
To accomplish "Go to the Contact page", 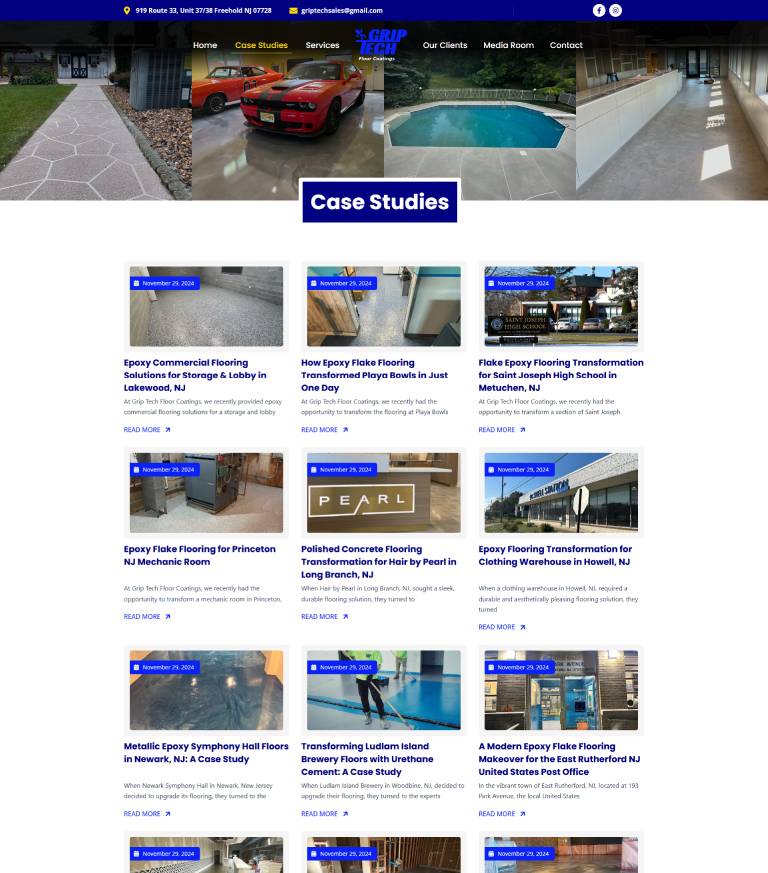I will coord(566,45).
